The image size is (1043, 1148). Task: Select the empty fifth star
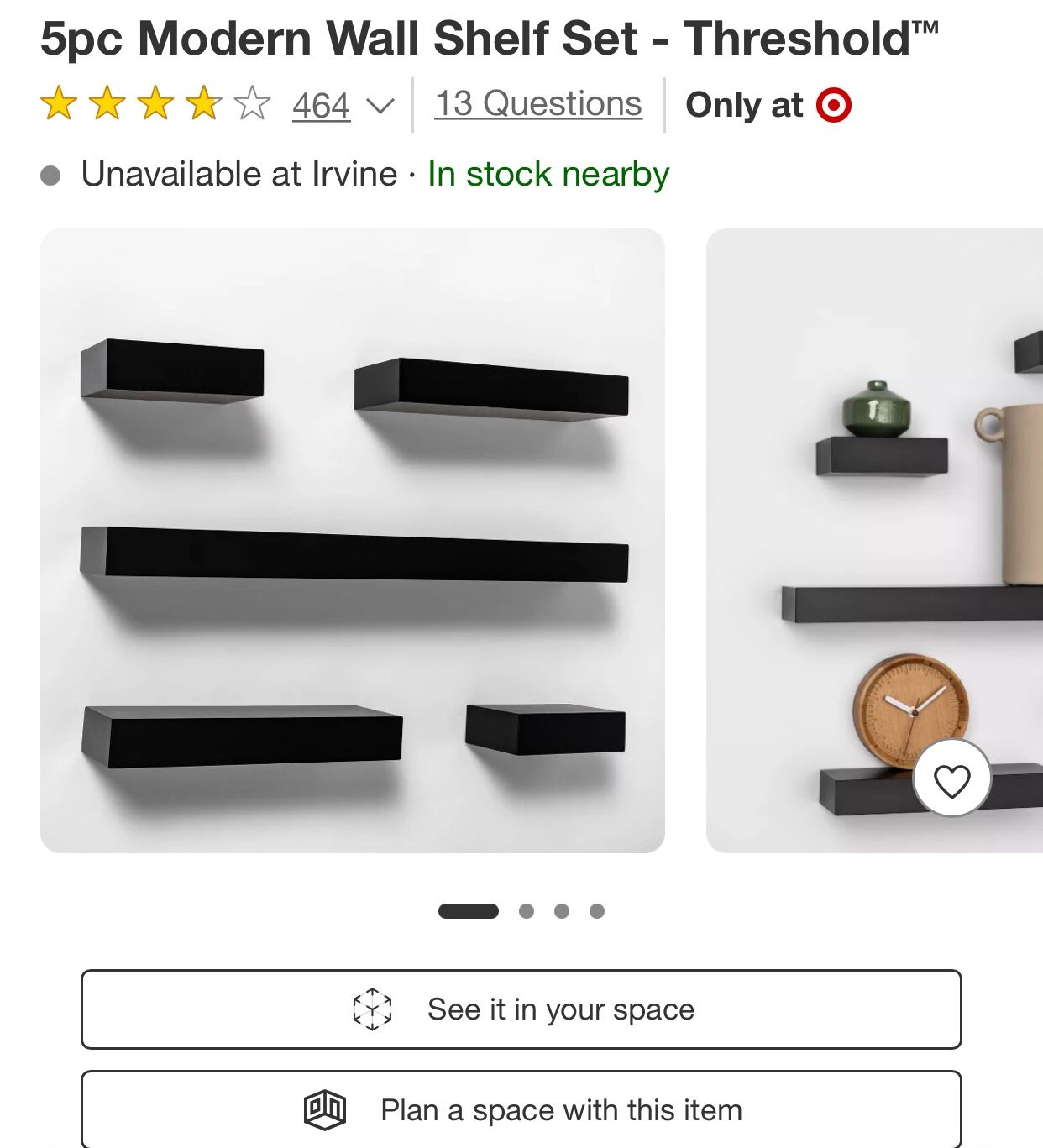[x=252, y=102]
